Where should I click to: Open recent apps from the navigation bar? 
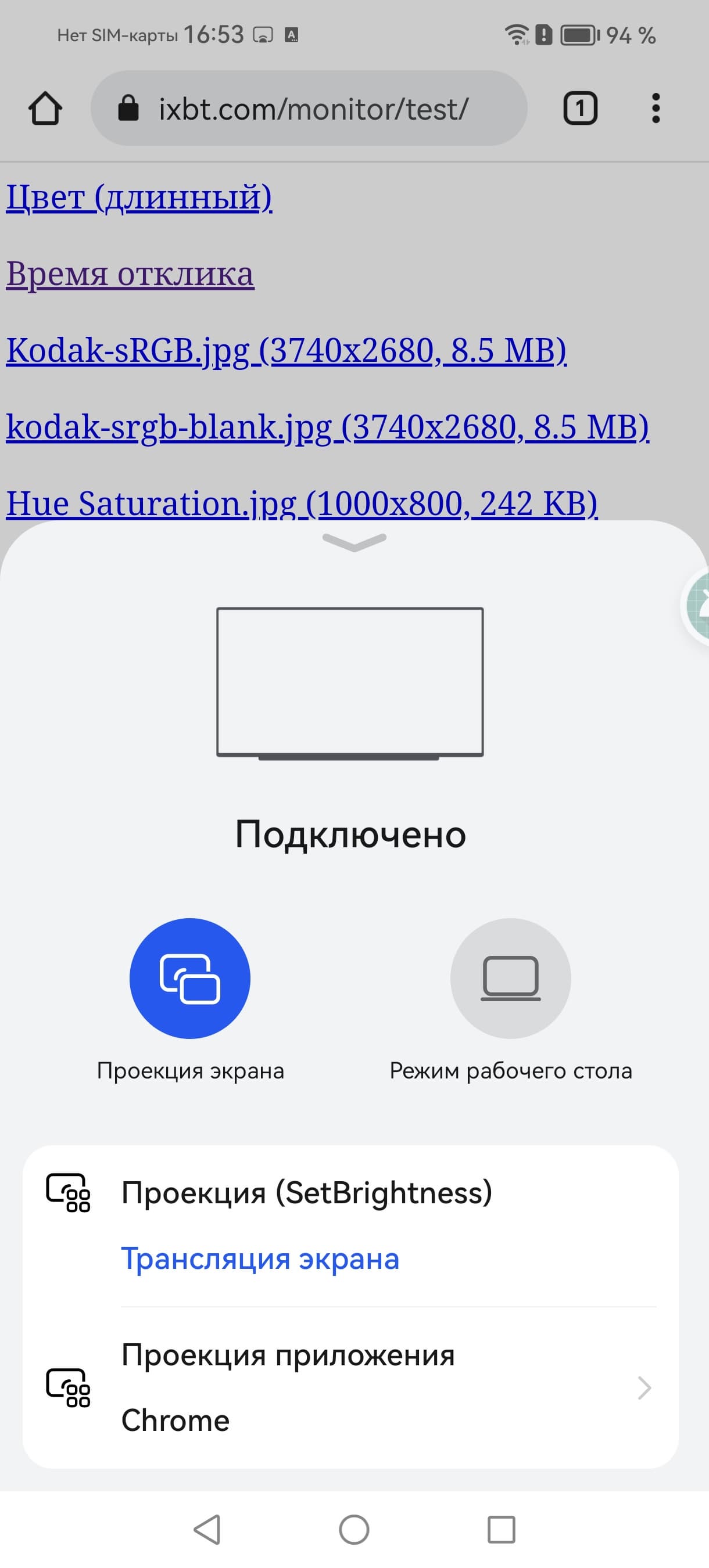(x=502, y=1529)
